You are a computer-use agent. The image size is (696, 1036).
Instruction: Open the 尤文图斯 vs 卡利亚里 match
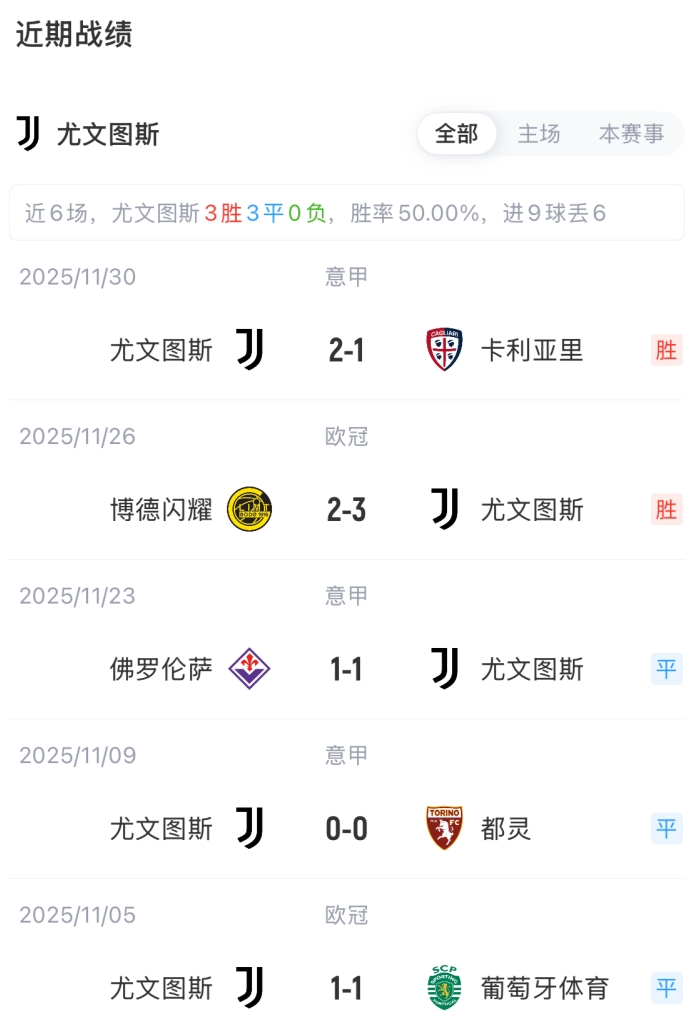pos(346,350)
